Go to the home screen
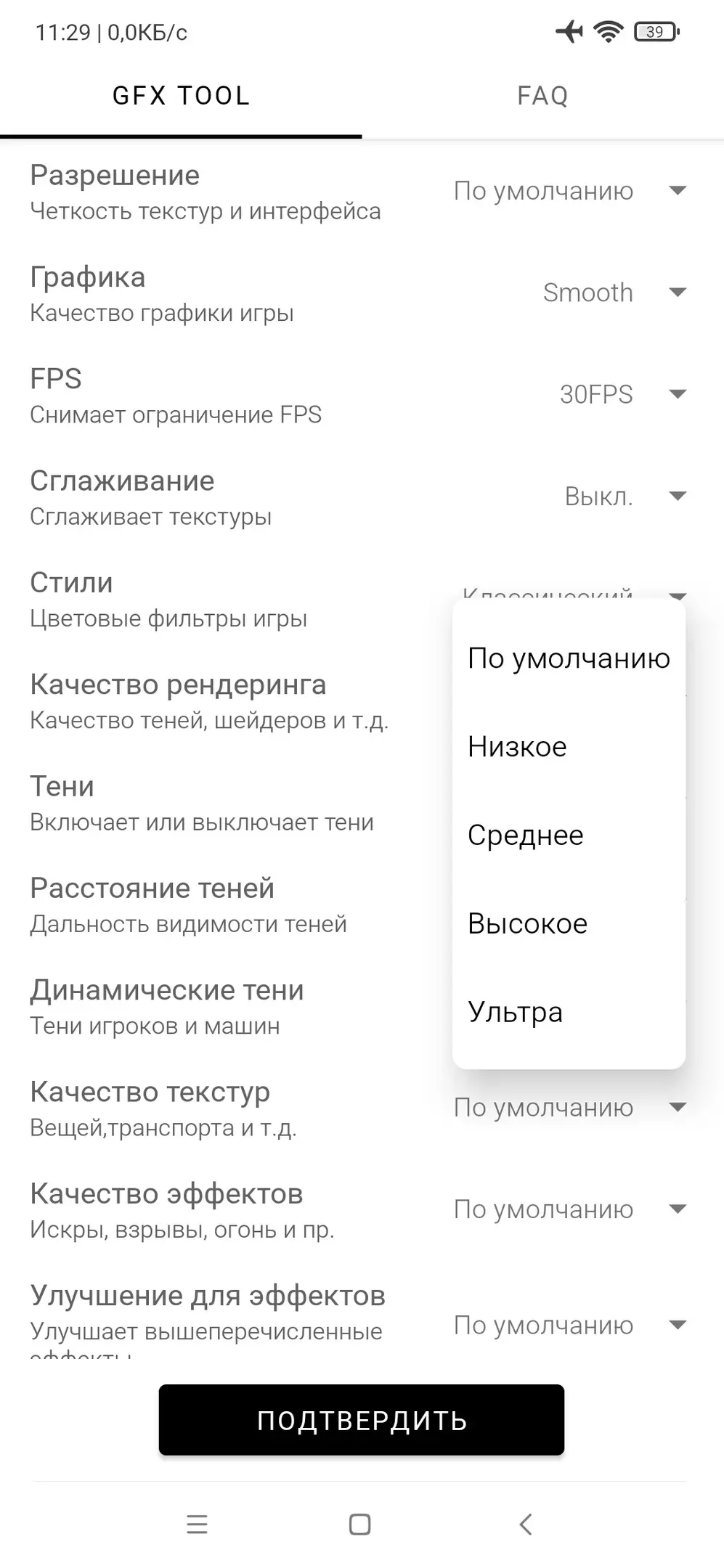This screenshot has height=1568, width=724. [359, 1524]
